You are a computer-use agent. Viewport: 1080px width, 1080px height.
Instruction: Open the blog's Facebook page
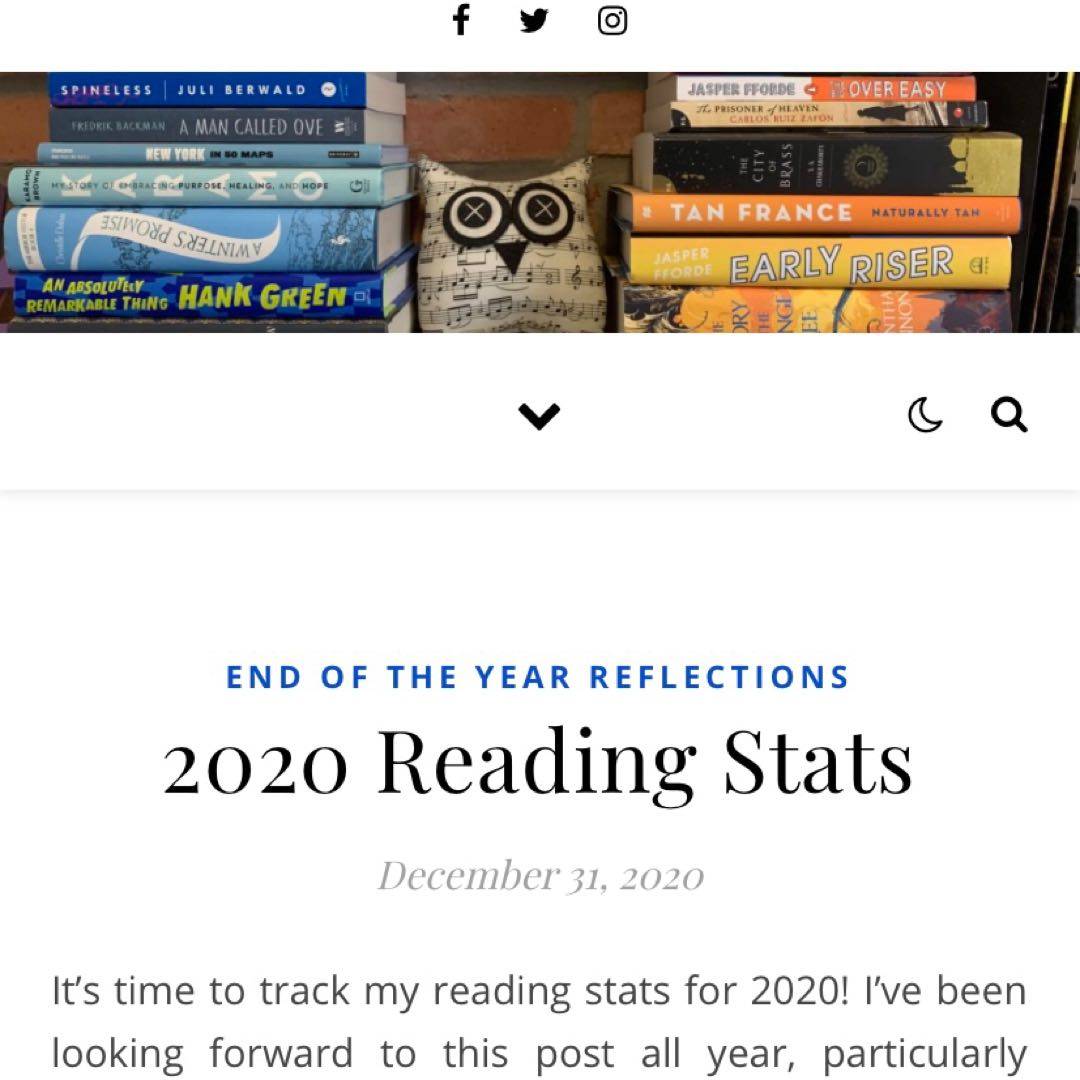tap(460, 20)
